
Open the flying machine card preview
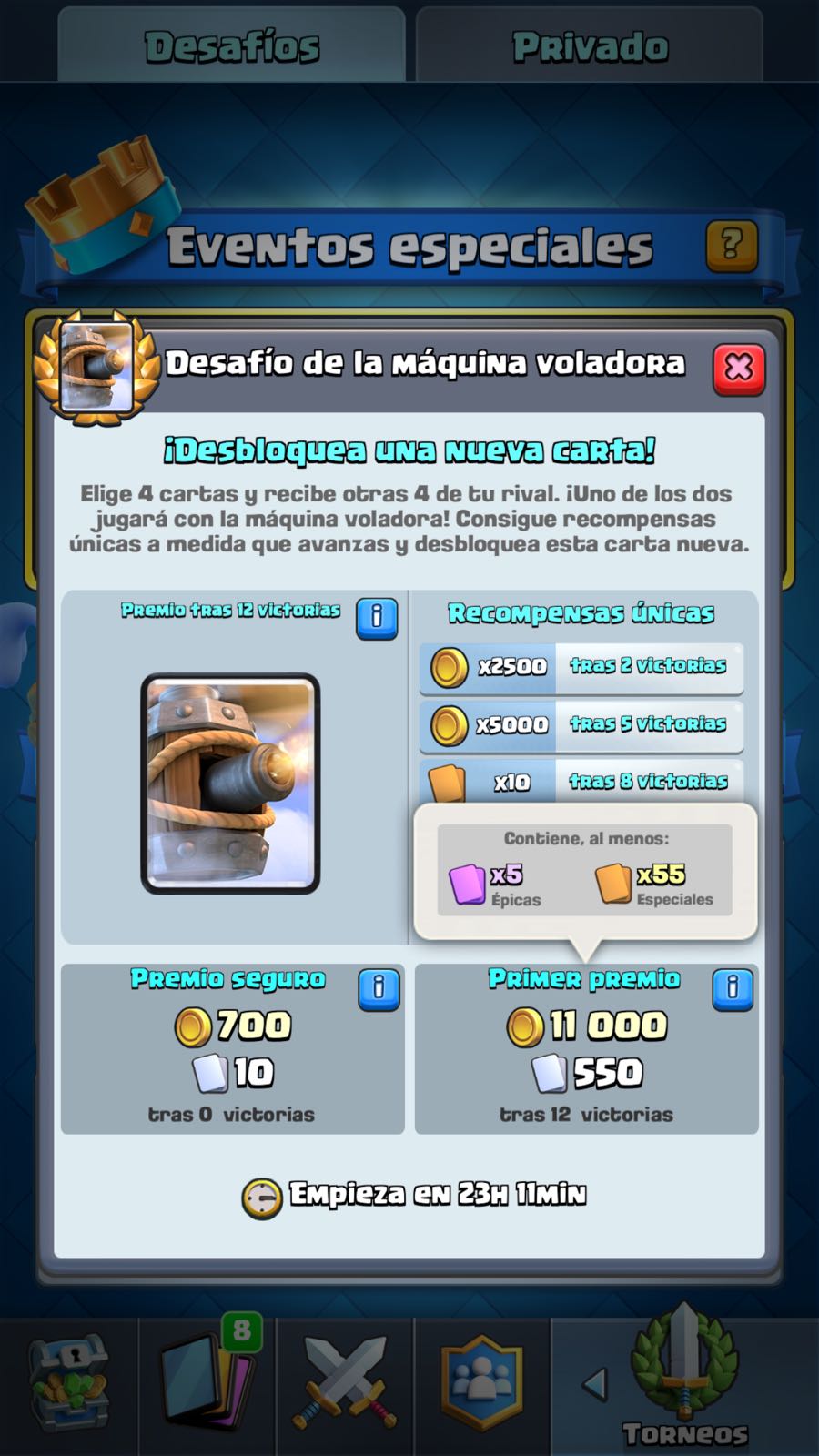click(x=230, y=784)
